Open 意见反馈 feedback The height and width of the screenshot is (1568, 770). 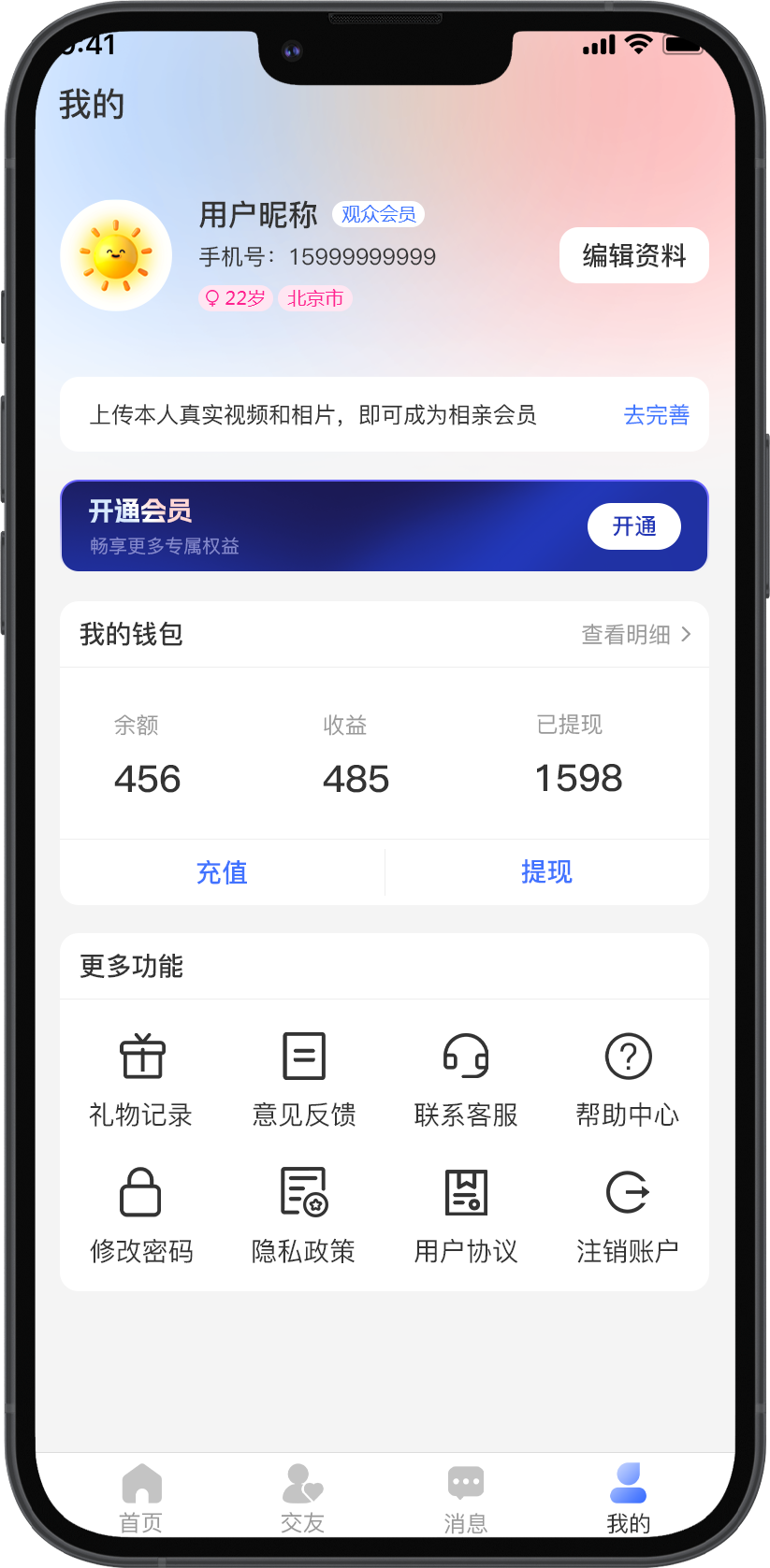tap(304, 1080)
